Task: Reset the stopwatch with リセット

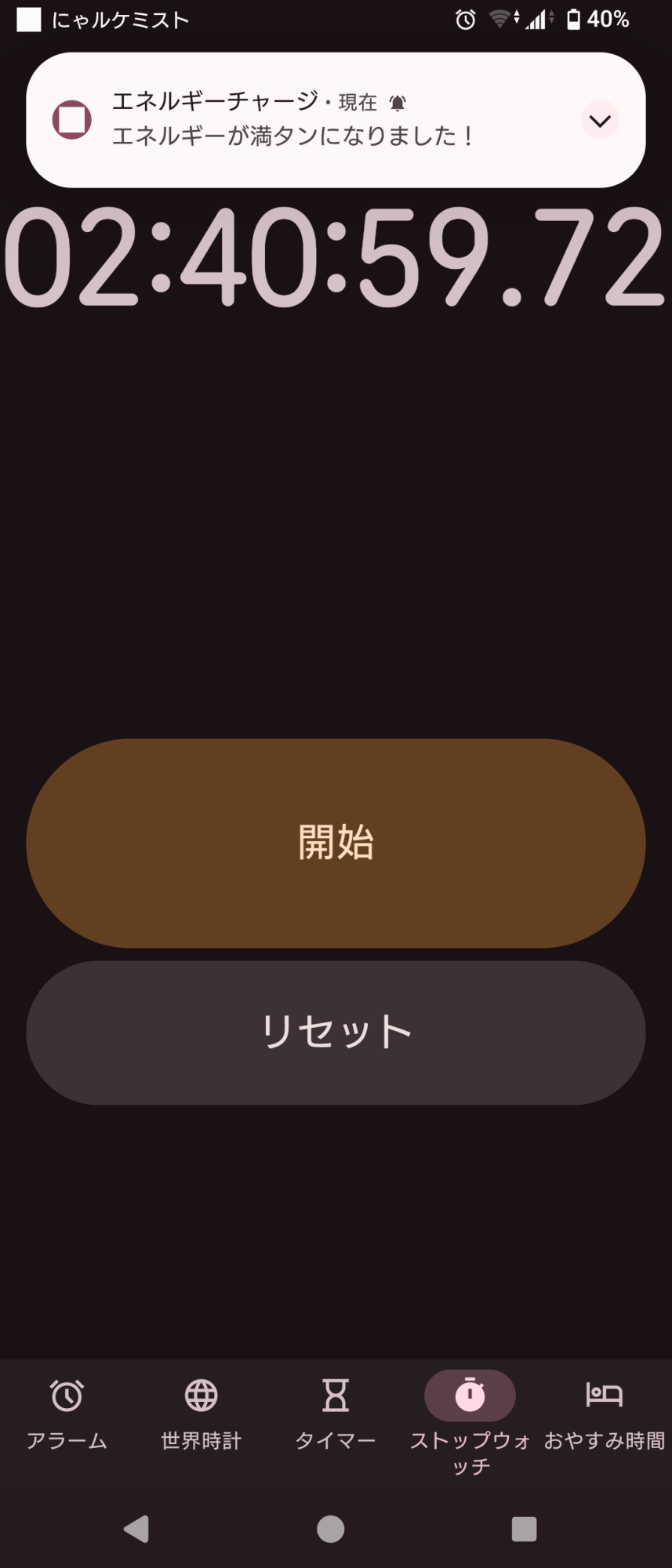Action: [336, 1033]
